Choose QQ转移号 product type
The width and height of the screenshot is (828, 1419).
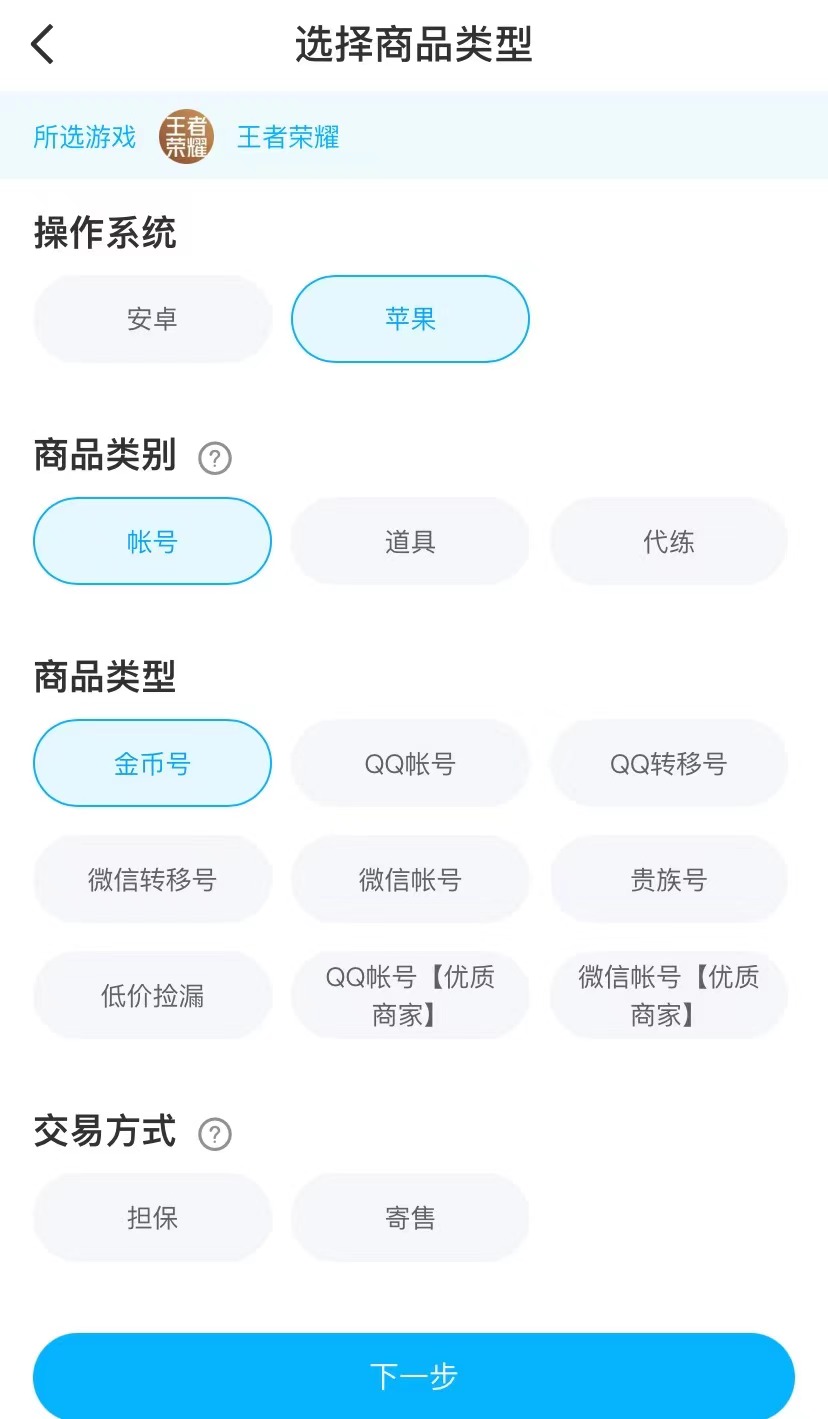[x=668, y=763]
